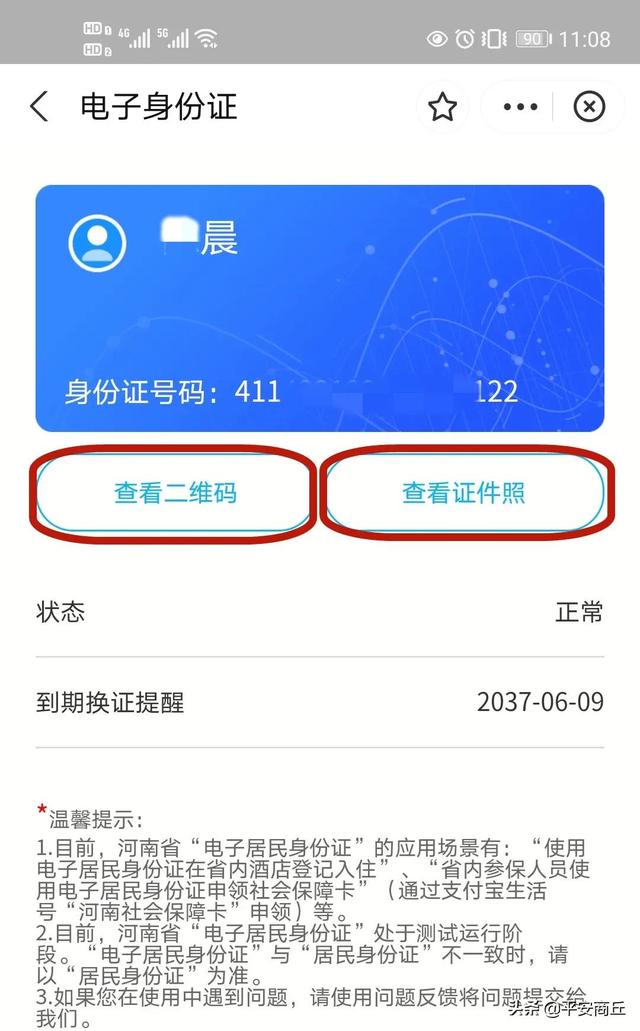Close the mini program

click(x=590, y=107)
